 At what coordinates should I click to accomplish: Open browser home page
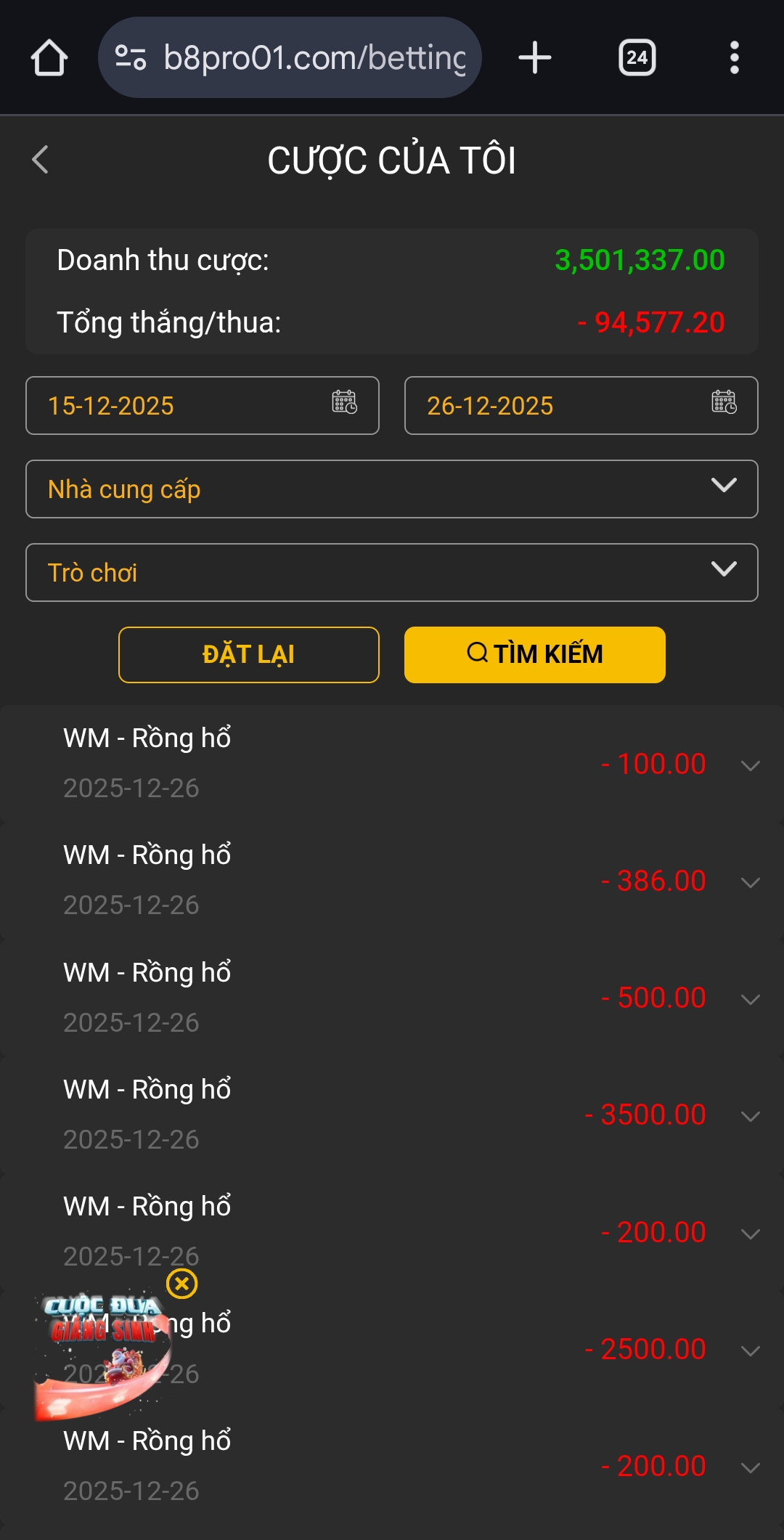[x=49, y=57]
